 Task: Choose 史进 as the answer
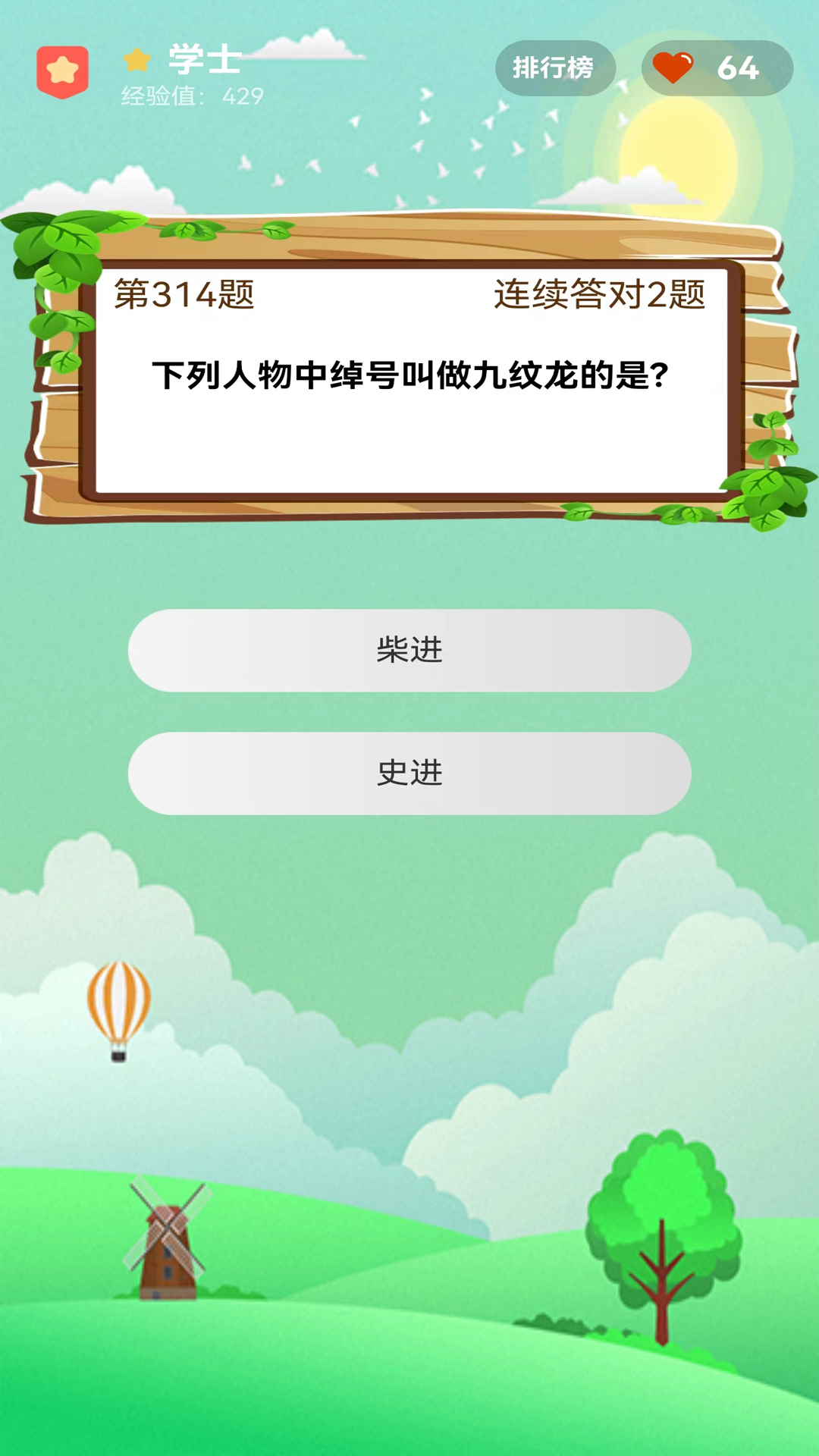pyautogui.click(x=409, y=773)
